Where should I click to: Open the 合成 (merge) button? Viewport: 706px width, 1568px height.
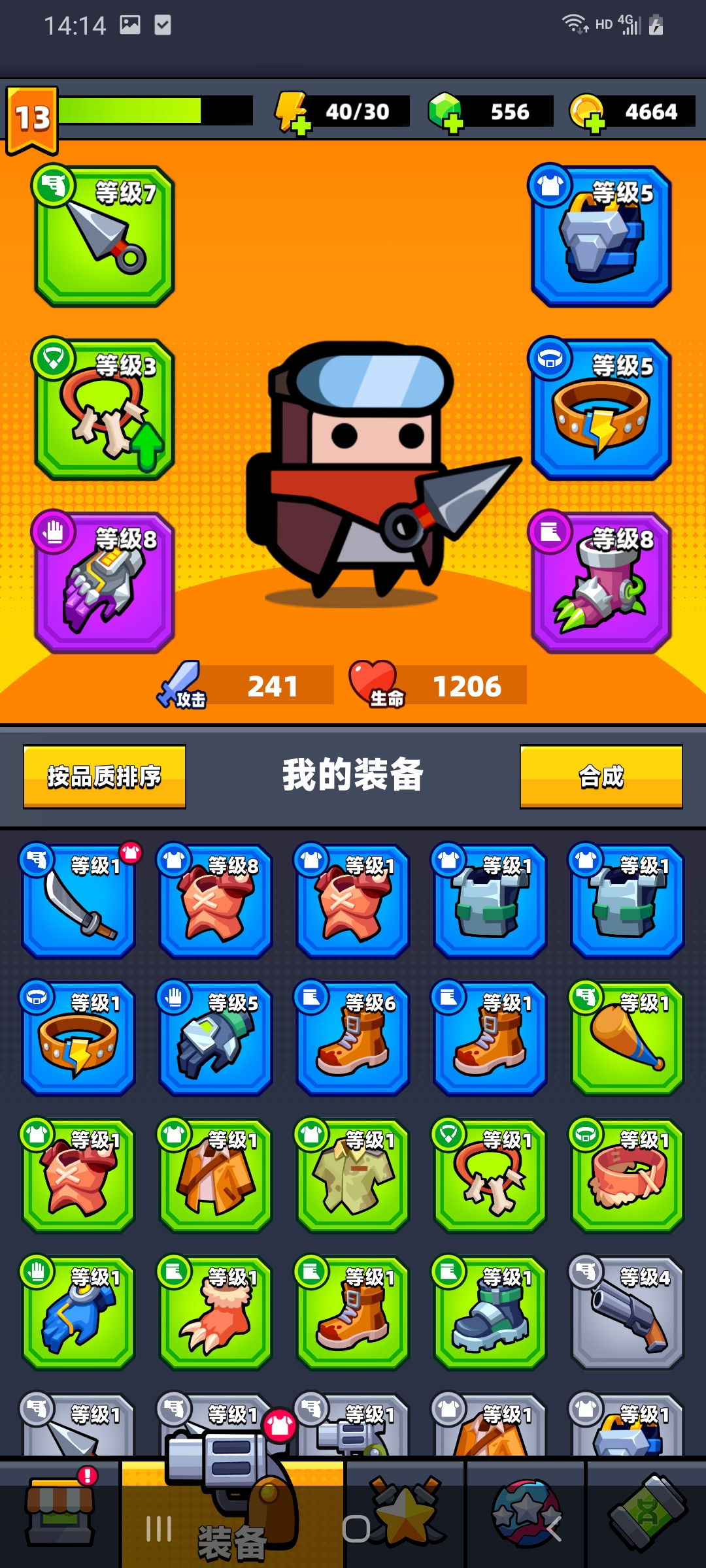pyautogui.click(x=601, y=776)
